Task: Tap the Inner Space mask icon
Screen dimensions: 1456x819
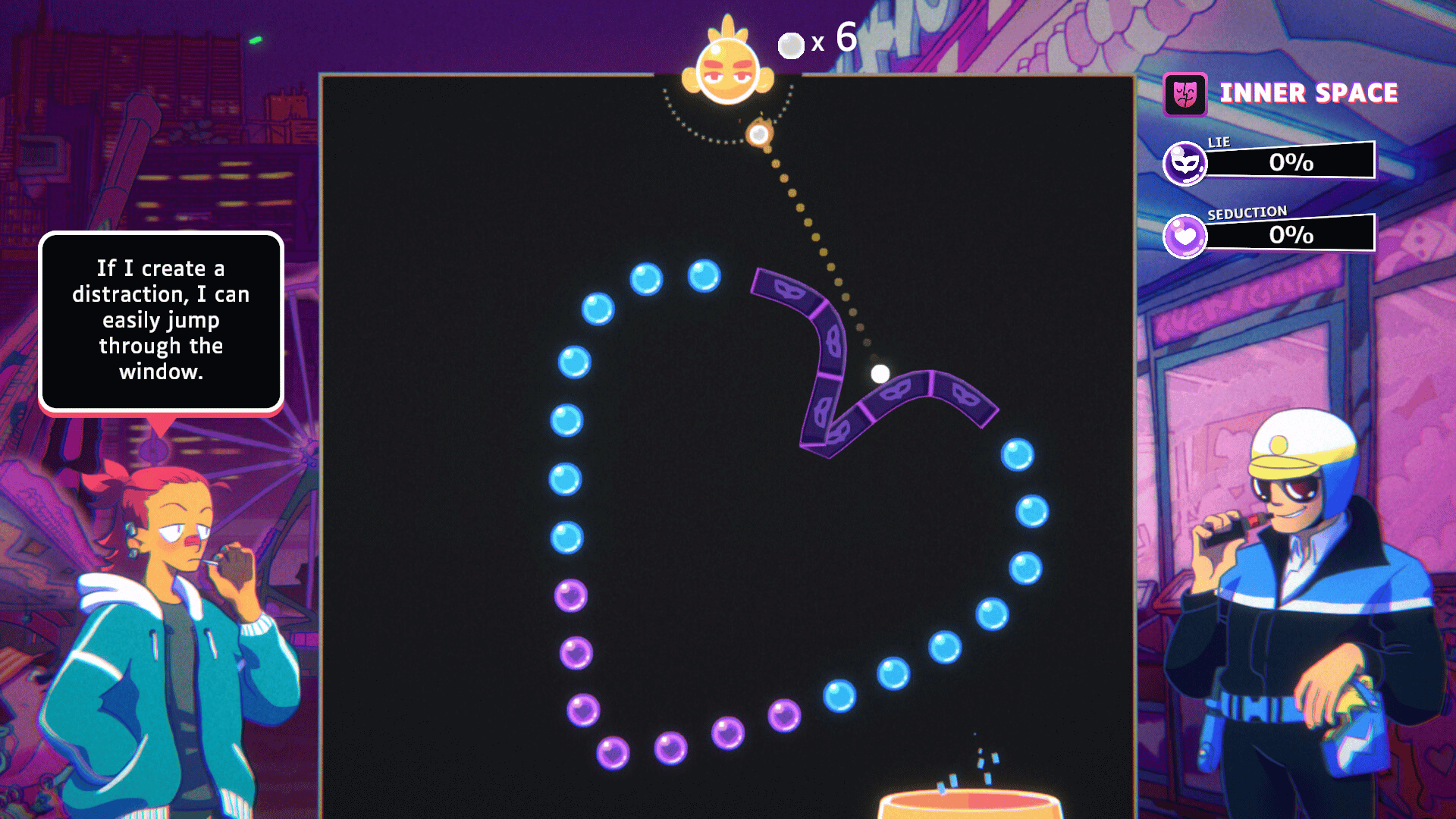Action: [x=1185, y=94]
